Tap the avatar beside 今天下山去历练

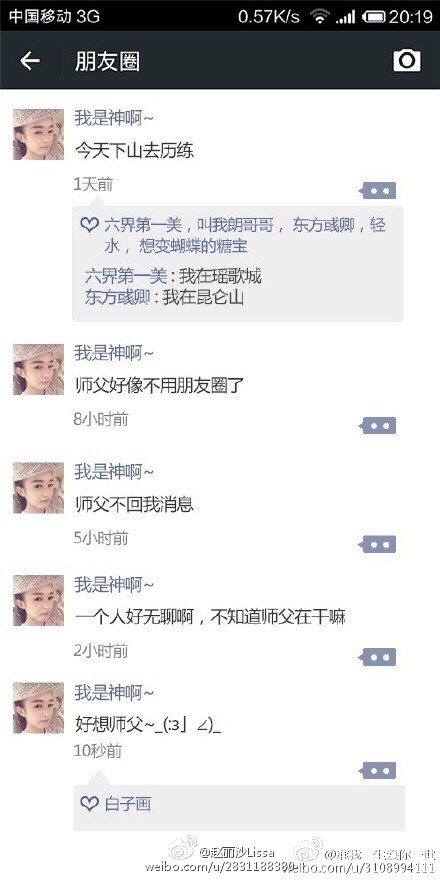tap(38, 134)
